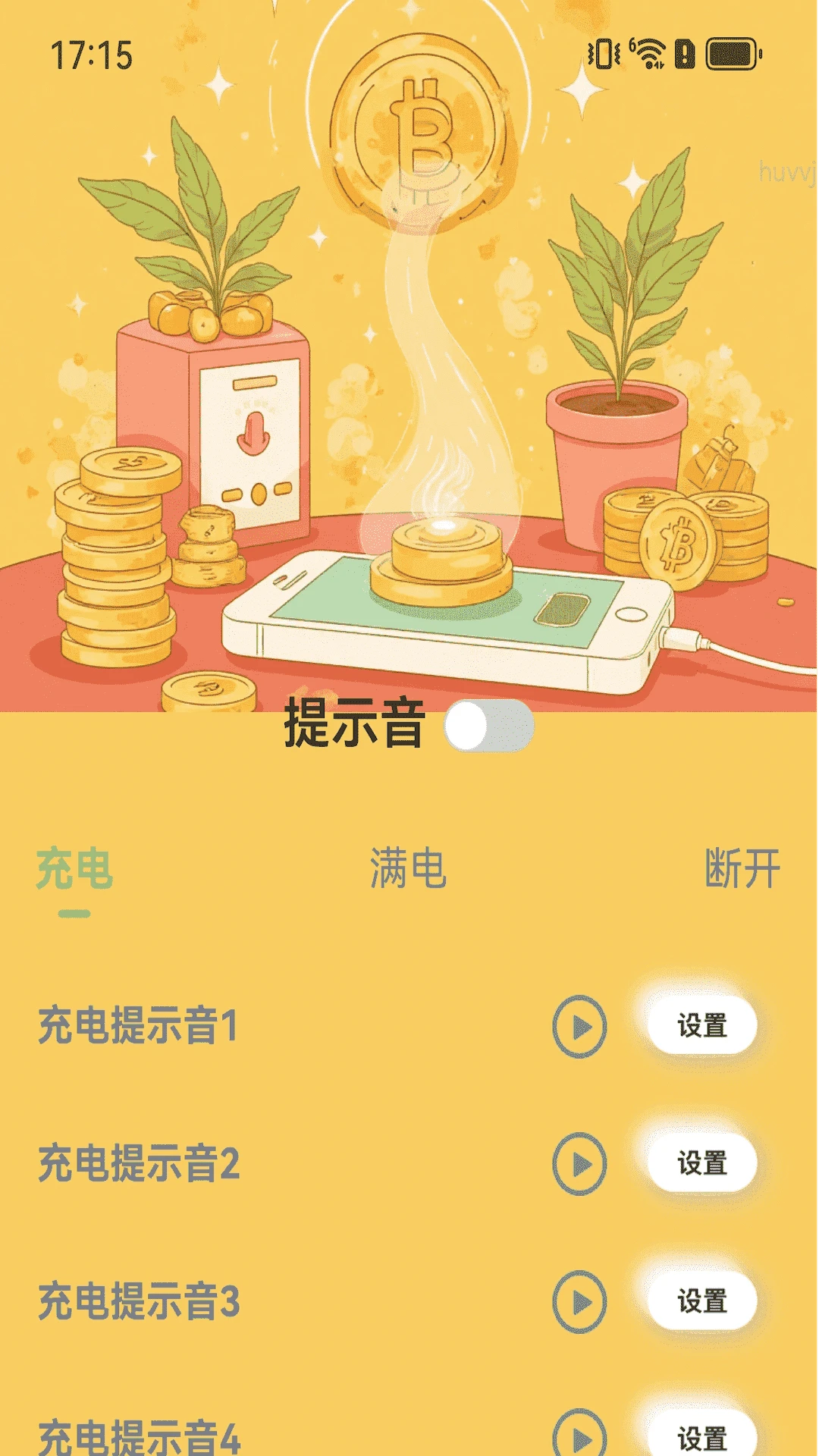Play preview of 充电提示音2
This screenshot has height=1456, width=819.
(579, 1164)
